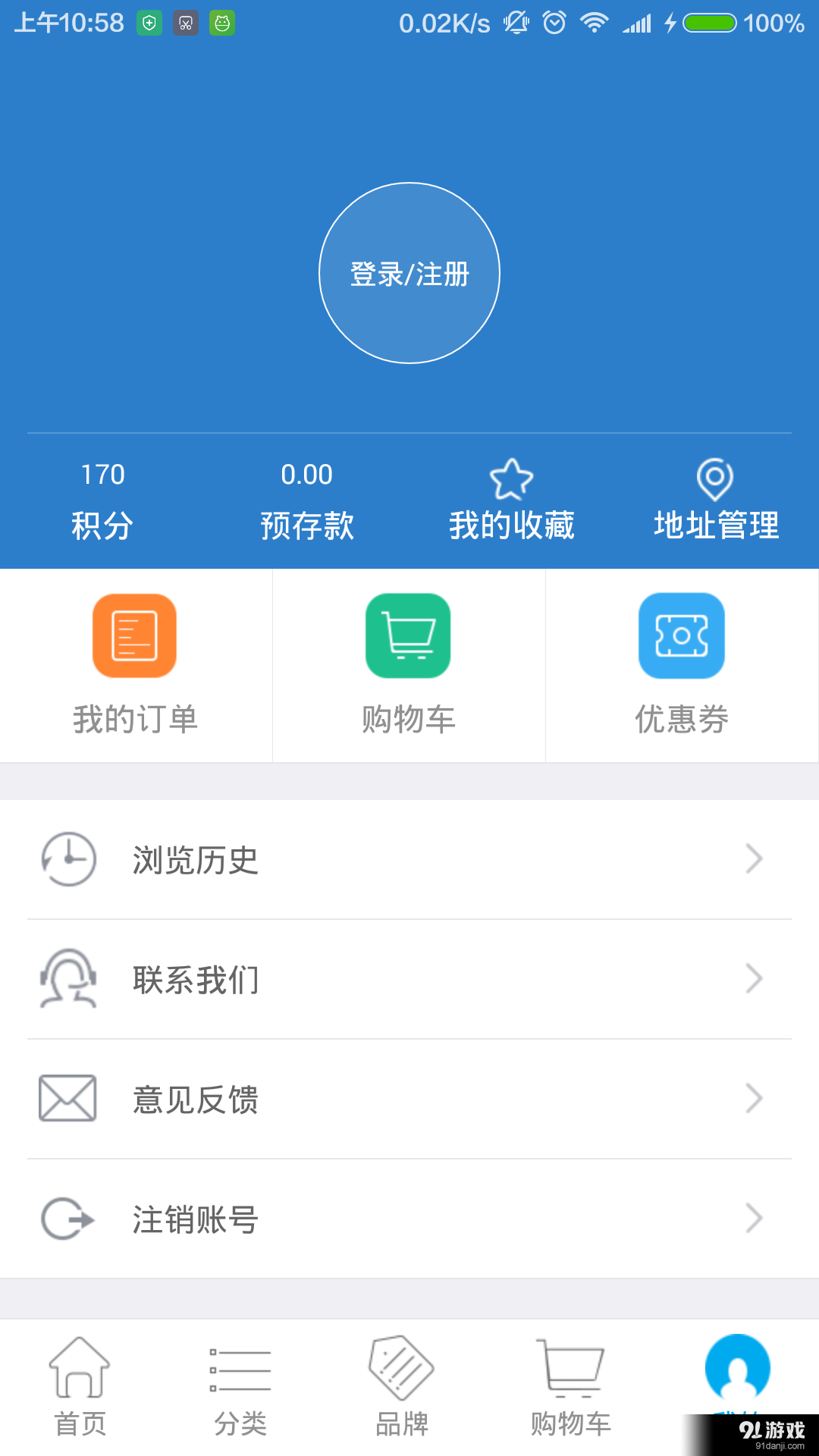Viewport: 819px width, 1456px height.
Task: Expand the 注销账号 row chevron
Action: coord(754,1219)
